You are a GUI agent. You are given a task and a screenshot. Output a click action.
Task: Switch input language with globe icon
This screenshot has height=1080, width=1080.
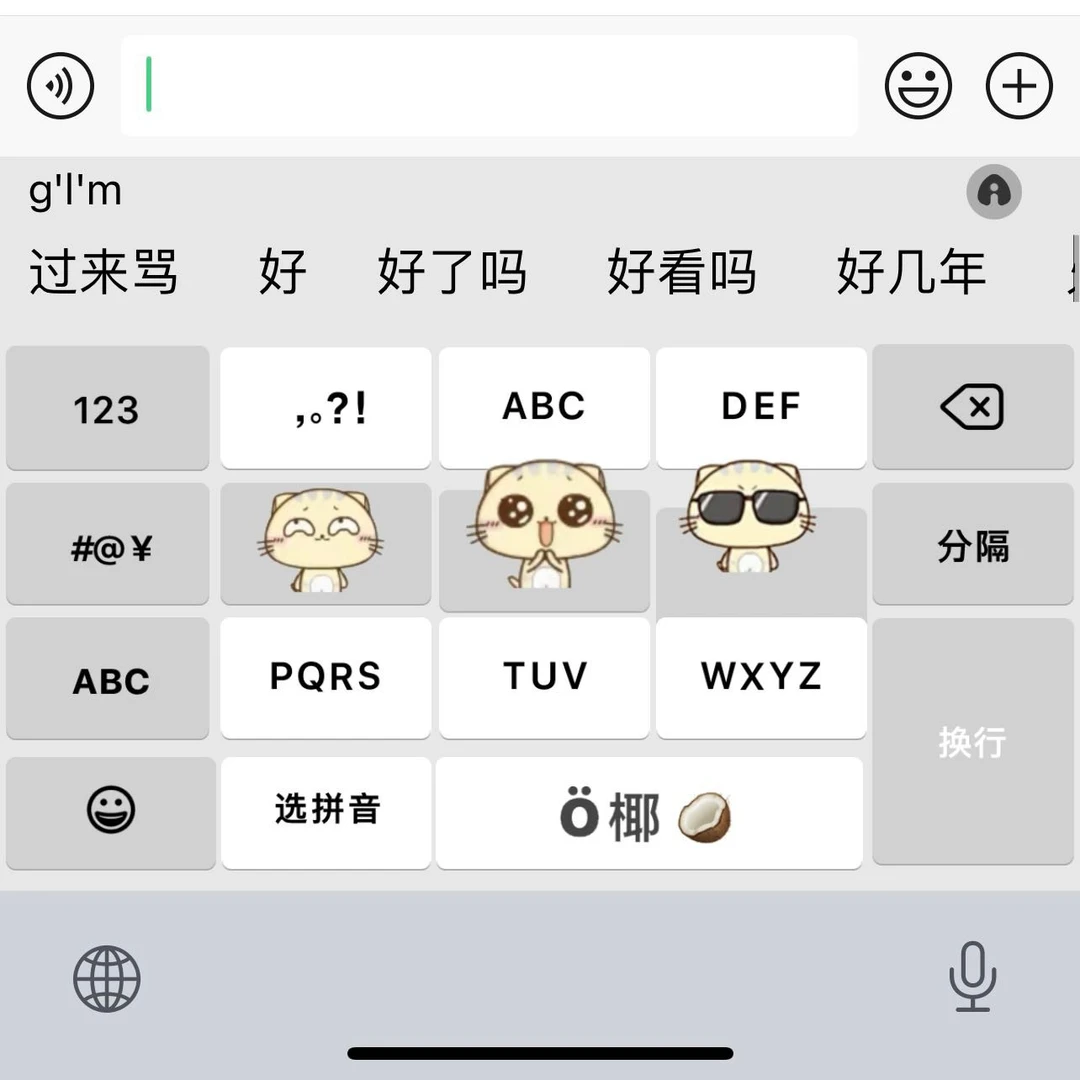pos(107,979)
